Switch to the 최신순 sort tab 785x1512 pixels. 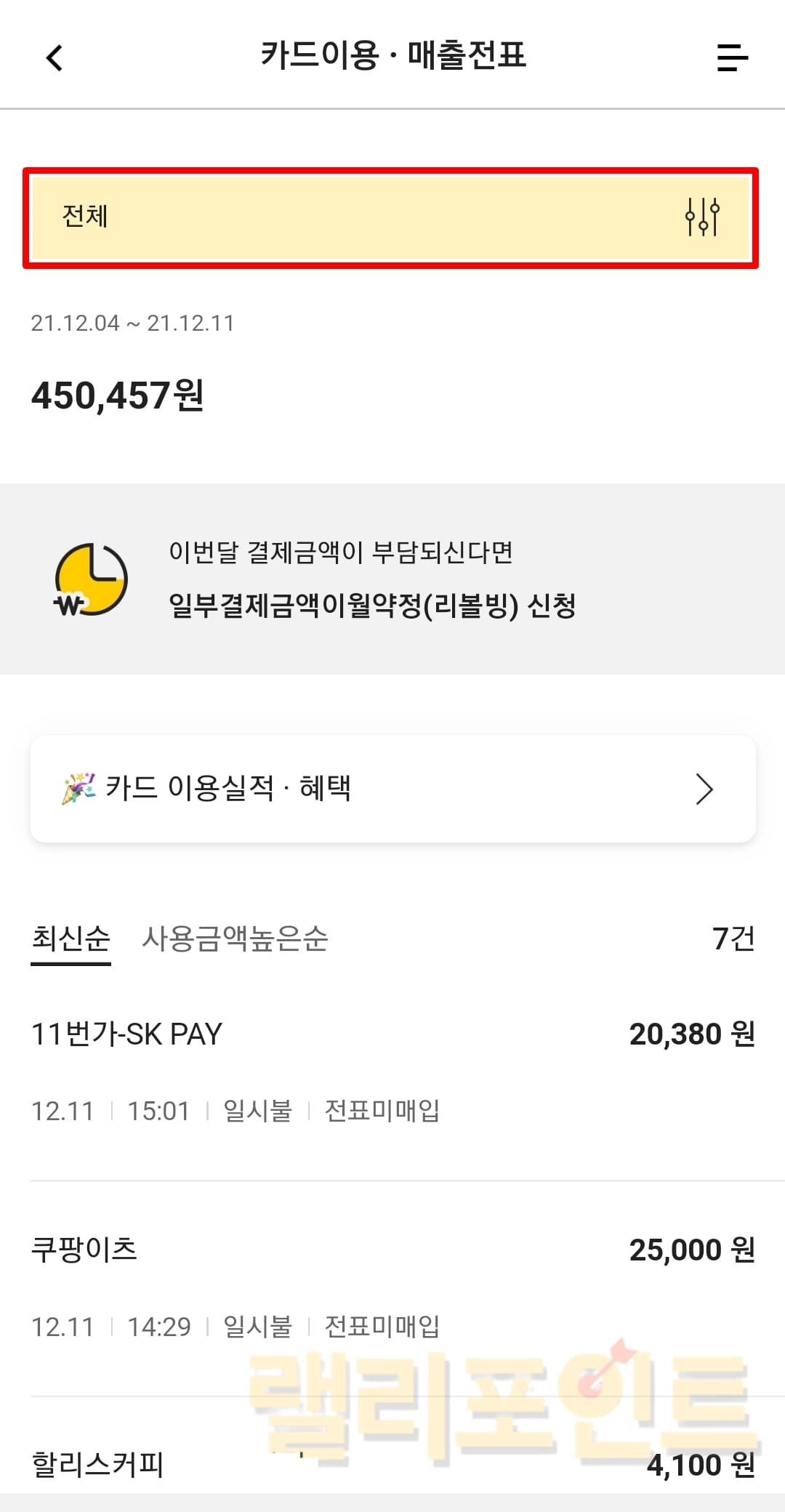71,938
